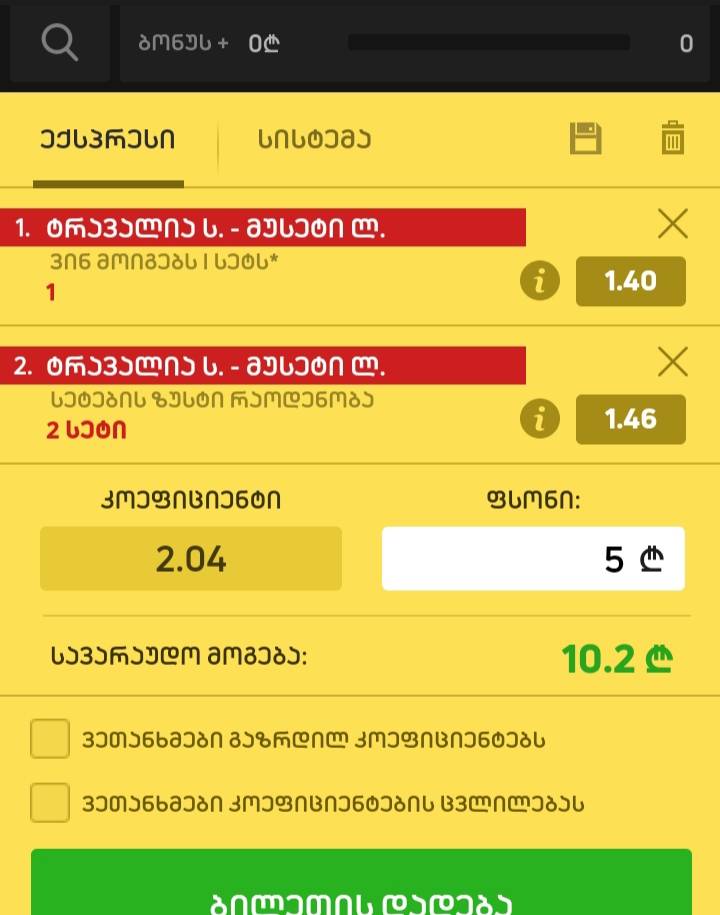Click the stake input showing 5 ₾
This screenshot has width=720, height=915.
pyautogui.click(x=533, y=559)
